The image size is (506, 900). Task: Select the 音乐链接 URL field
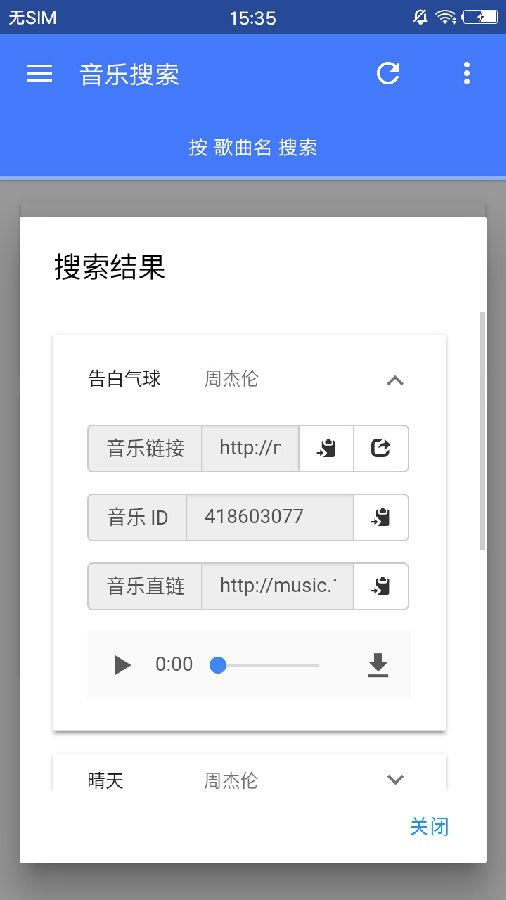(250, 448)
